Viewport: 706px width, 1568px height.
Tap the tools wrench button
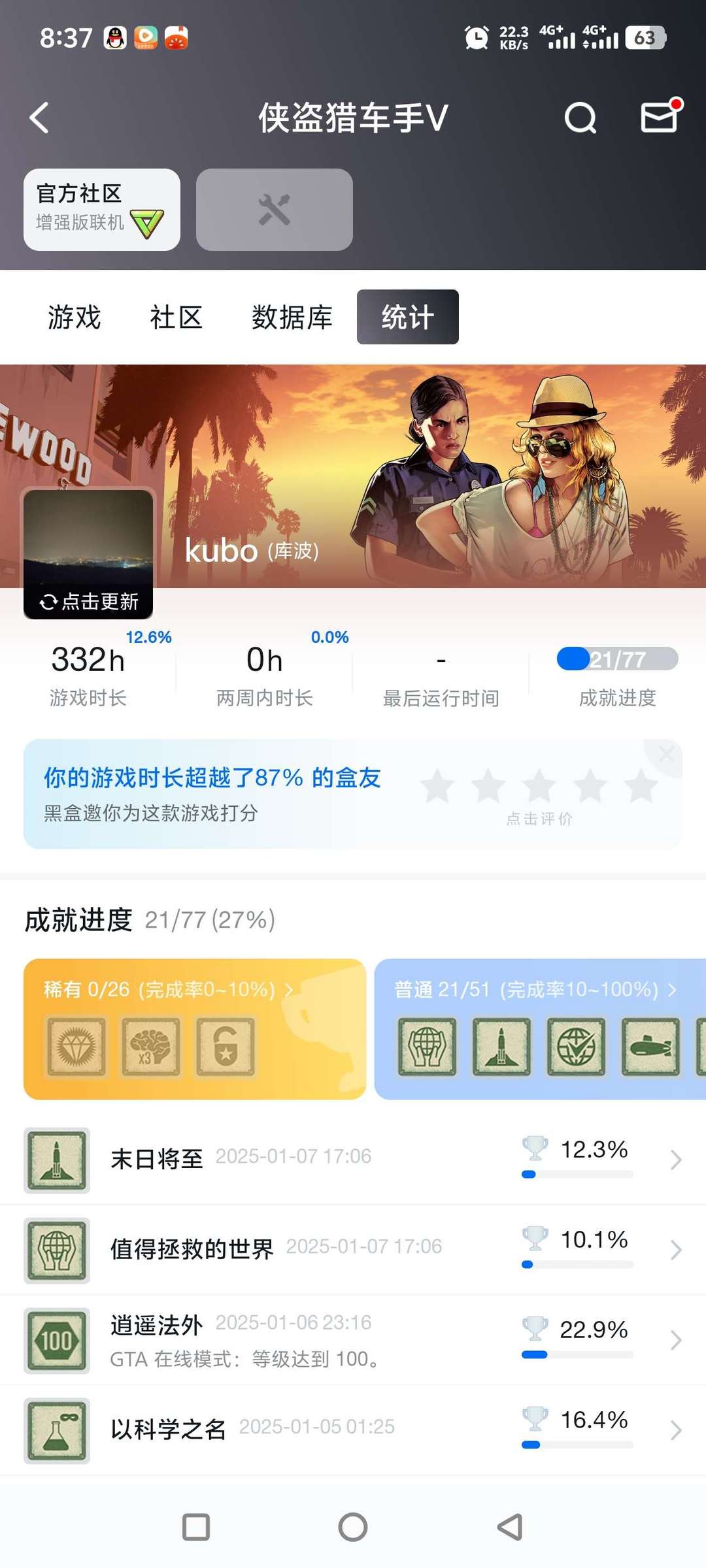pyautogui.click(x=274, y=209)
